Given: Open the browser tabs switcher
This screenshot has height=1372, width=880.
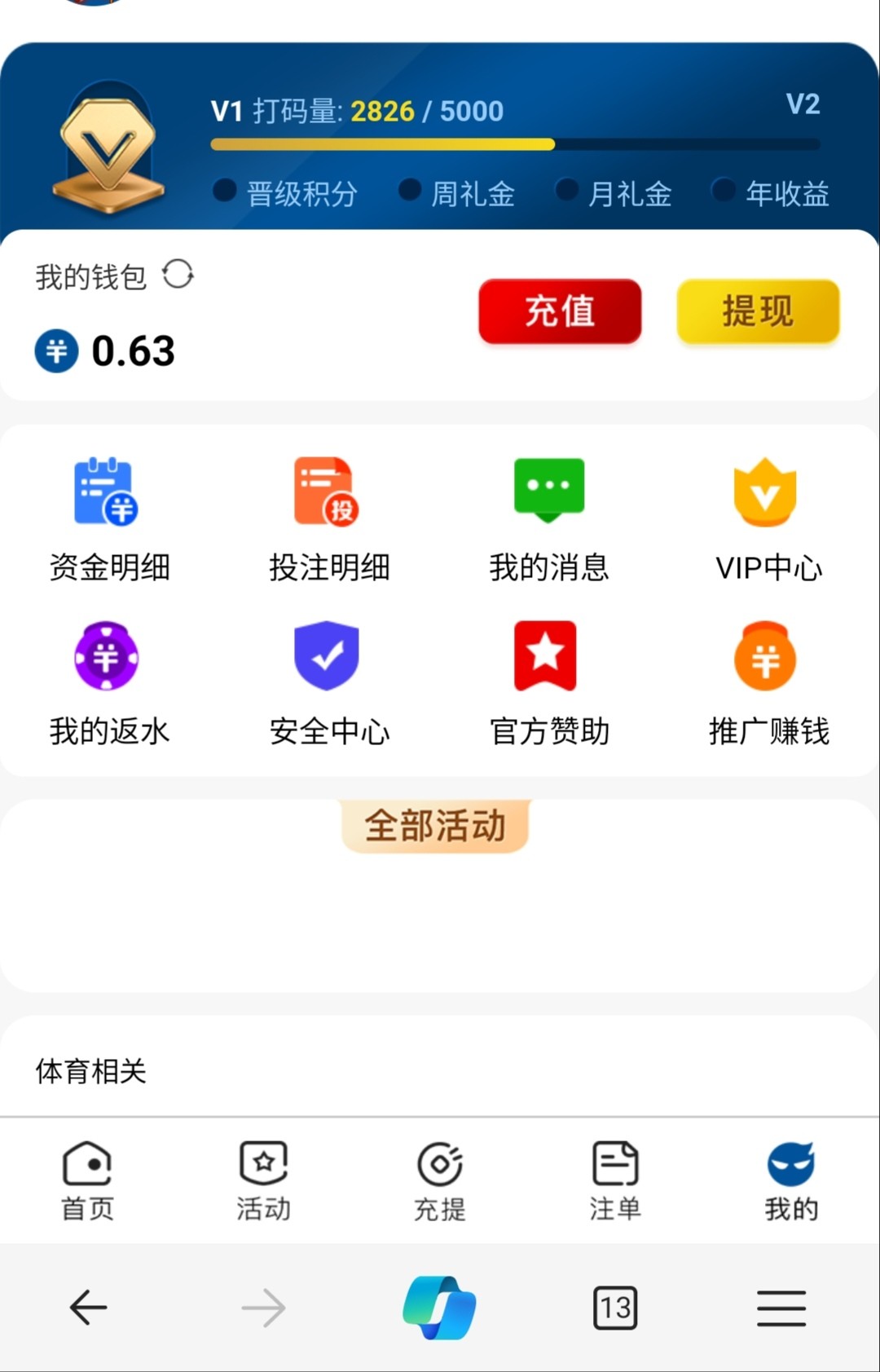Looking at the screenshot, I should coord(615,1308).
